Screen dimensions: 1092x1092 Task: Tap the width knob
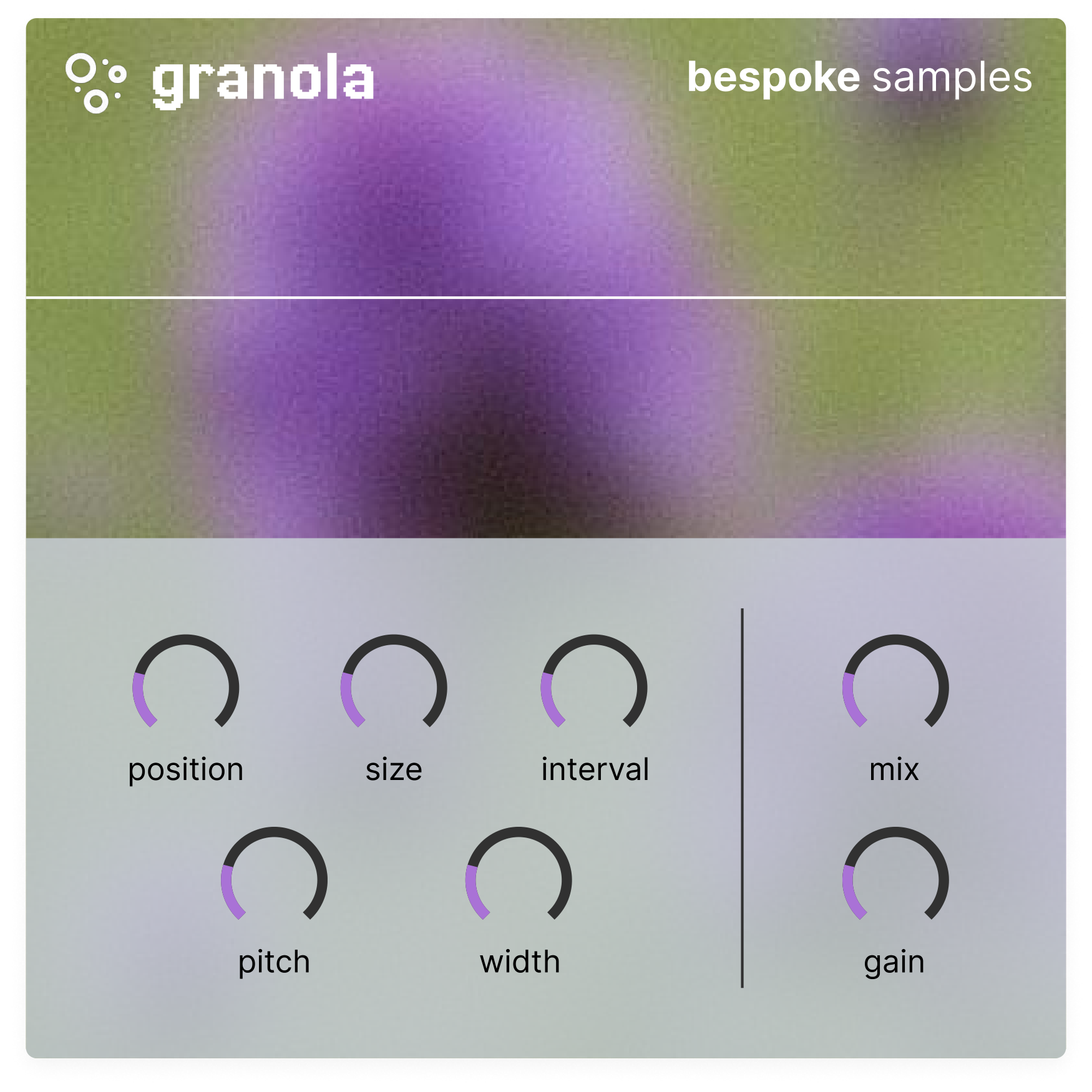519,879
